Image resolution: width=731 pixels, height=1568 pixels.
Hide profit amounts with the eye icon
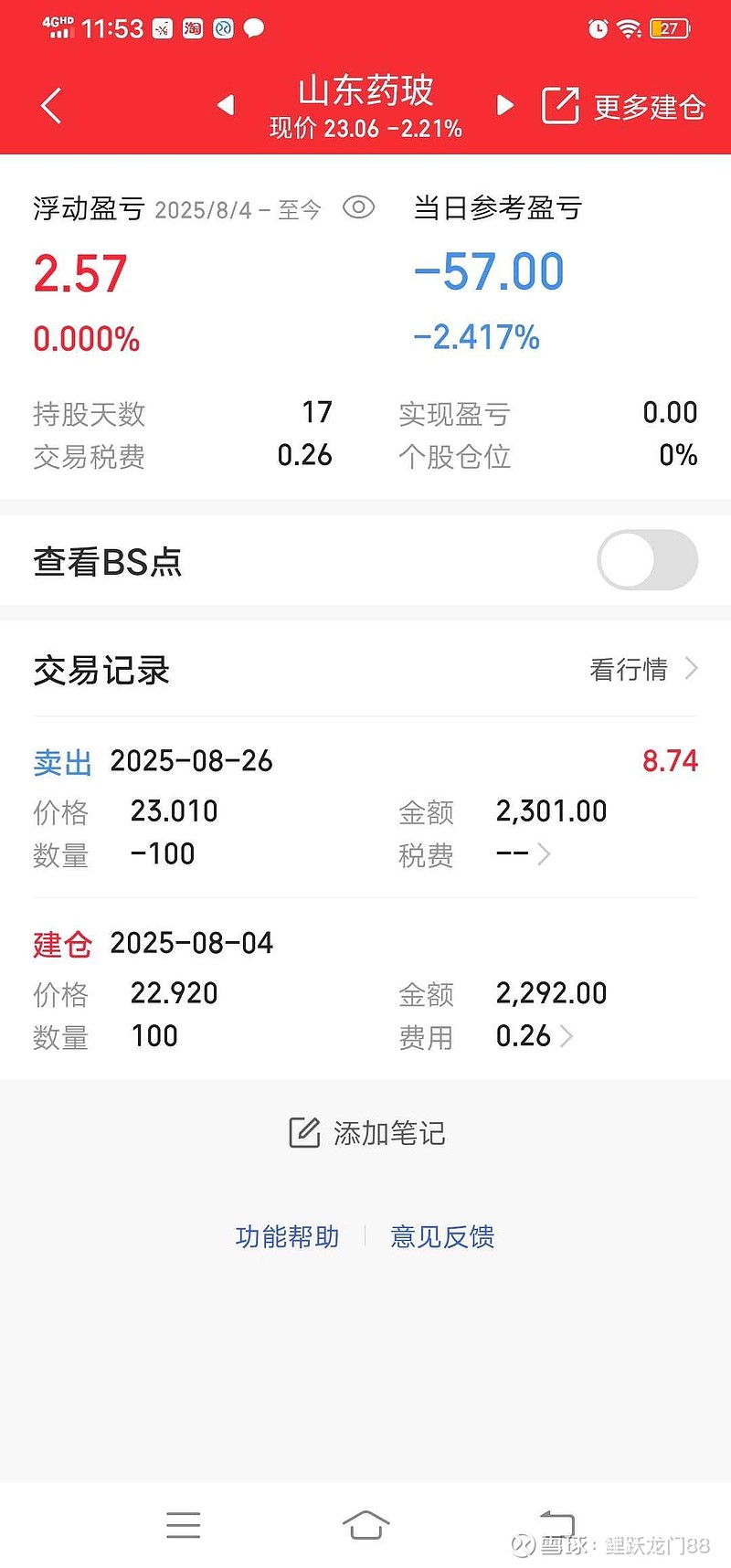[358, 207]
